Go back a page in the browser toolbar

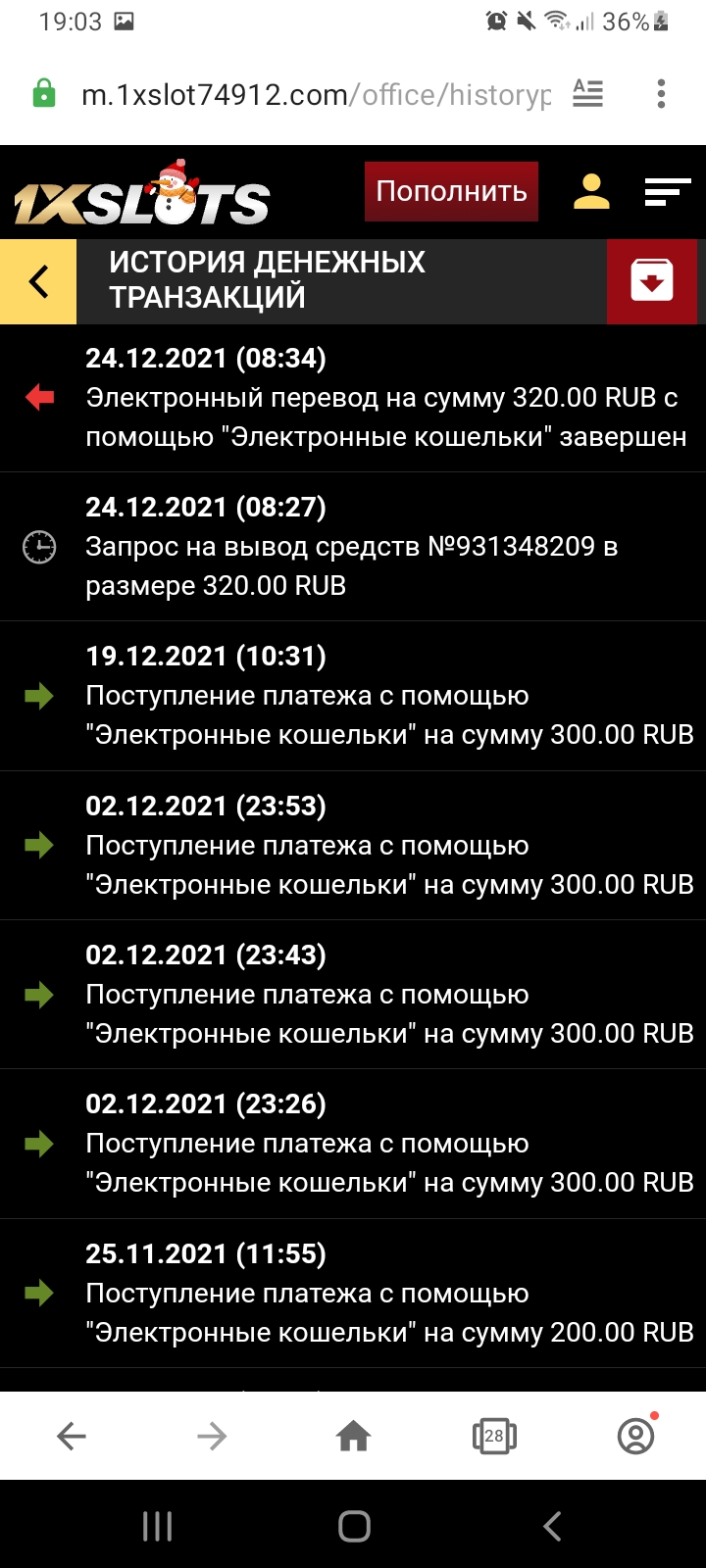coord(72,1437)
